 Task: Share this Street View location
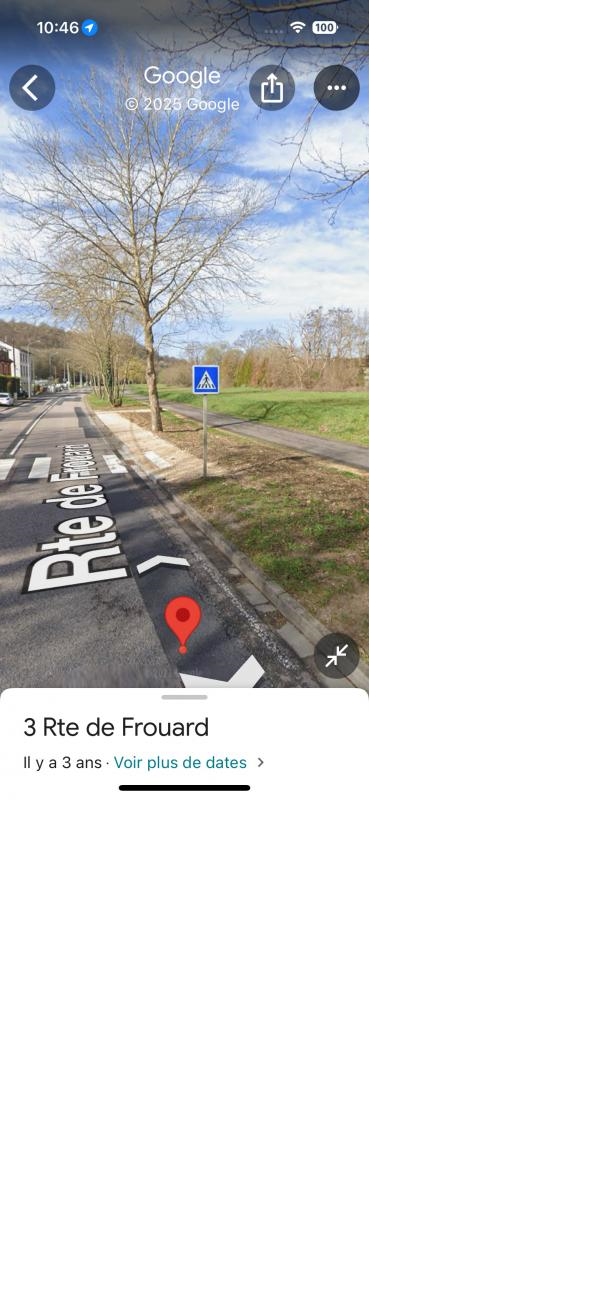(x=272, y=88)
